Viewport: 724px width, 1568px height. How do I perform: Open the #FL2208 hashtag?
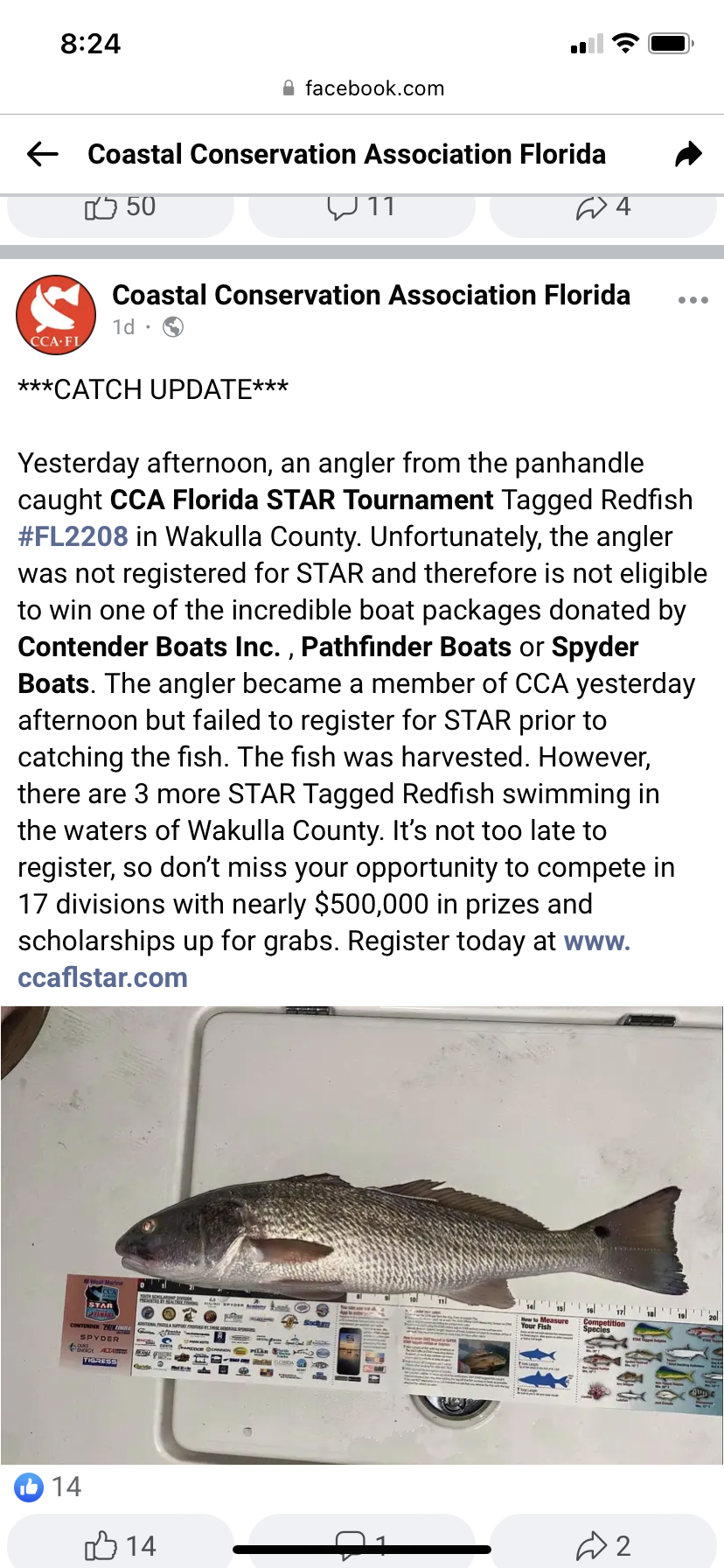pos(73,536)
